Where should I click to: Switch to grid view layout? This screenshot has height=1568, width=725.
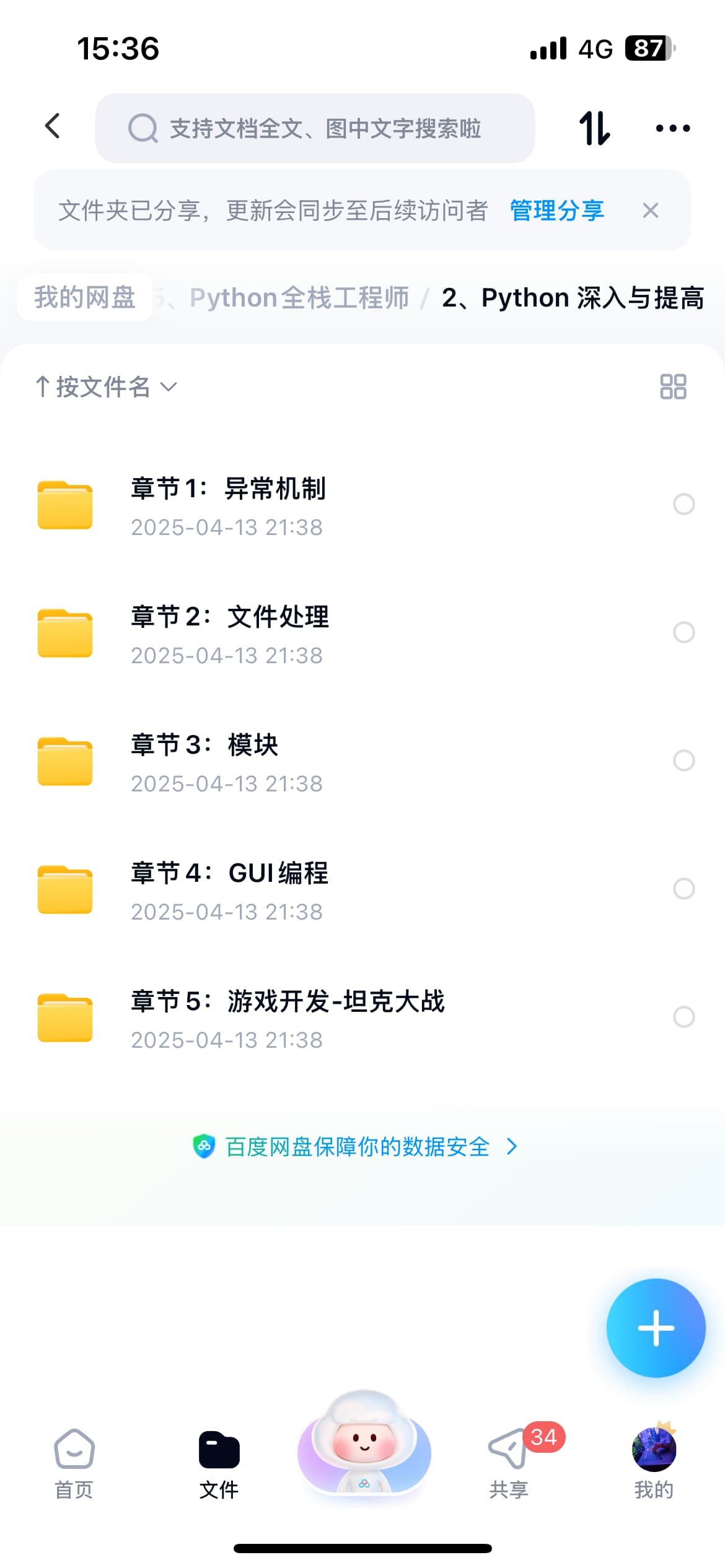tap(673, 387)
